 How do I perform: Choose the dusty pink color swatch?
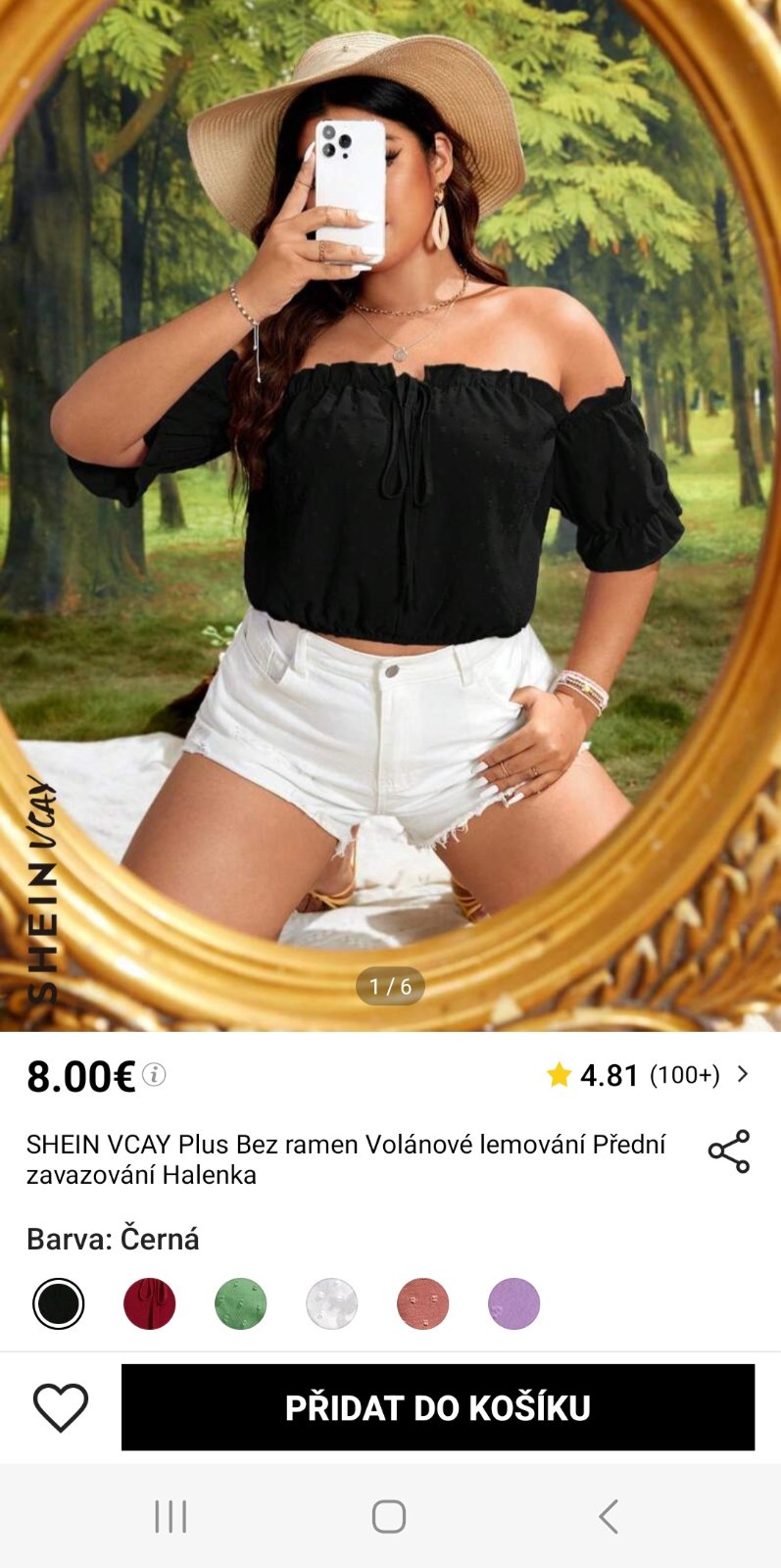(x=423, y=1303)
